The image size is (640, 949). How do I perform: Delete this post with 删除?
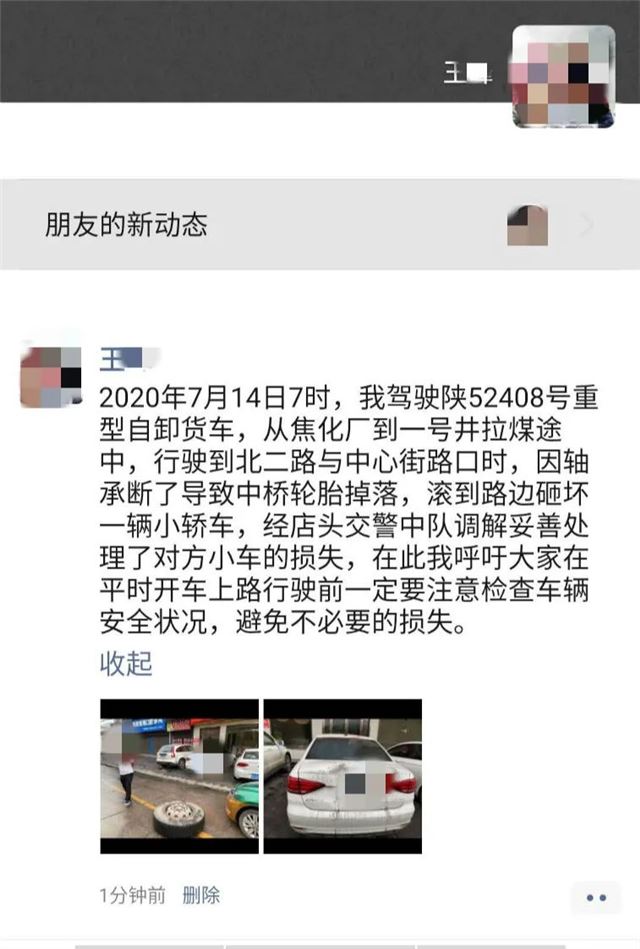(x=201, y=895)
